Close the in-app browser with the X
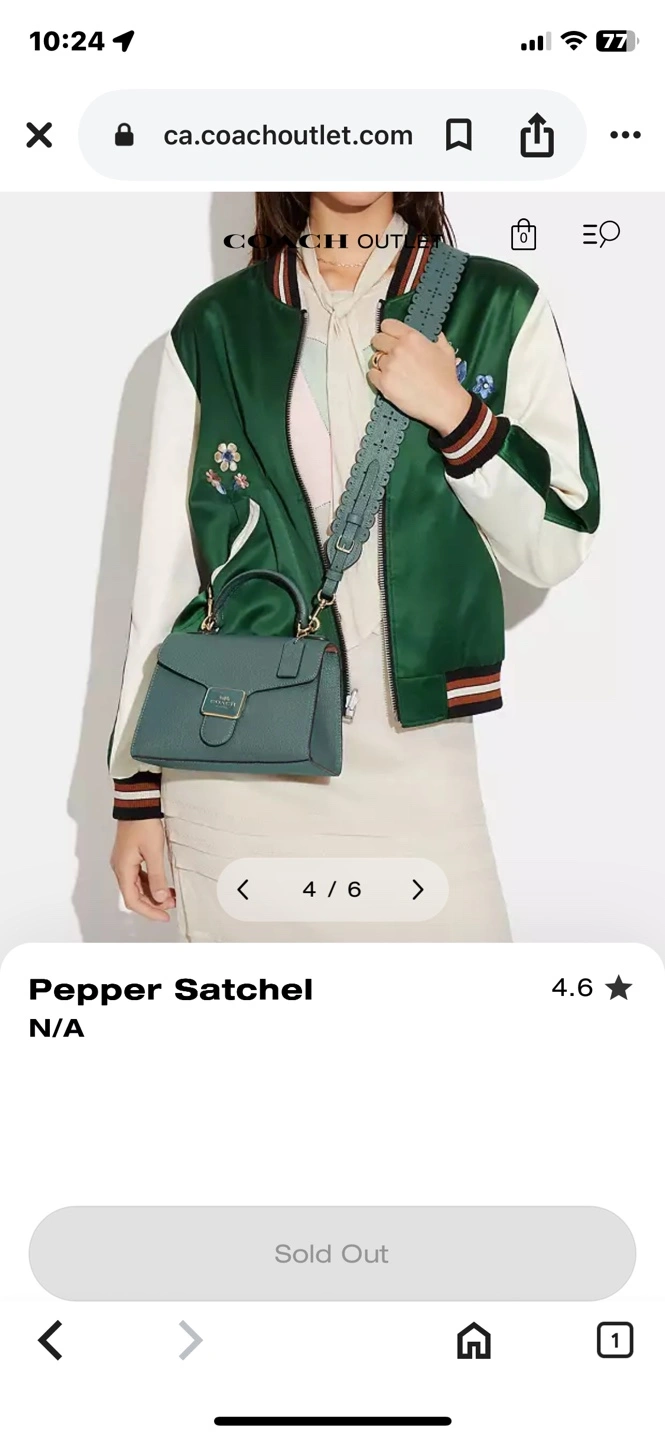Viewport: 665px width, 1440px height. [x=39, y=135]
